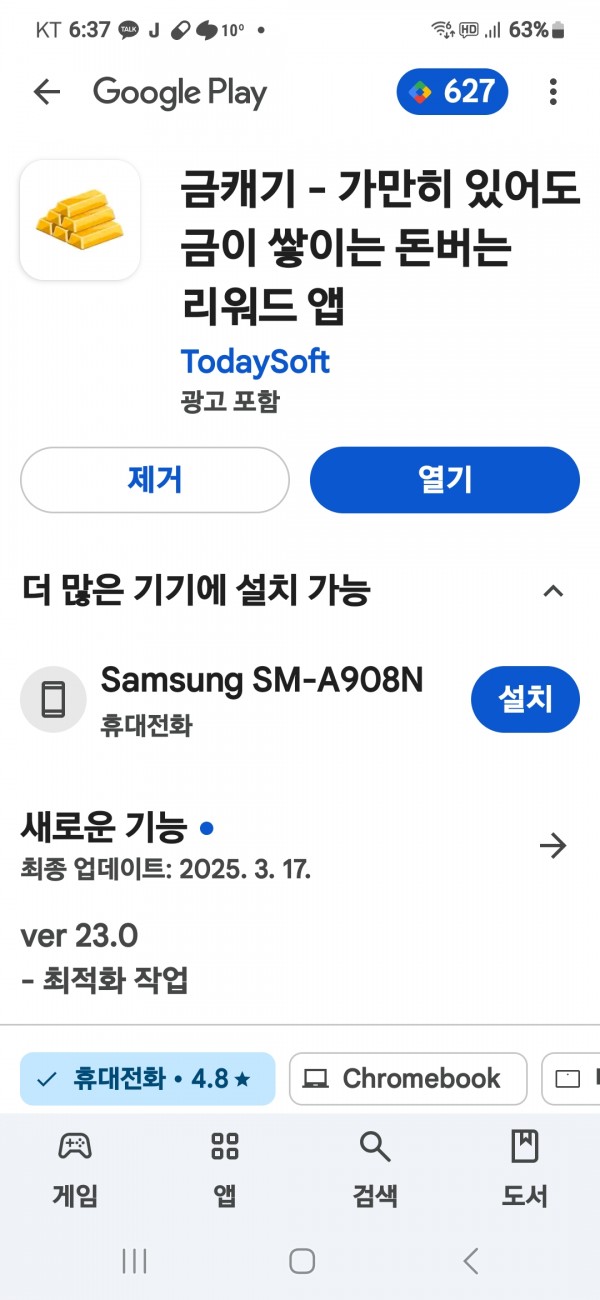
Task: Switch to the 앱 tab
Action: pos(225,1169)
